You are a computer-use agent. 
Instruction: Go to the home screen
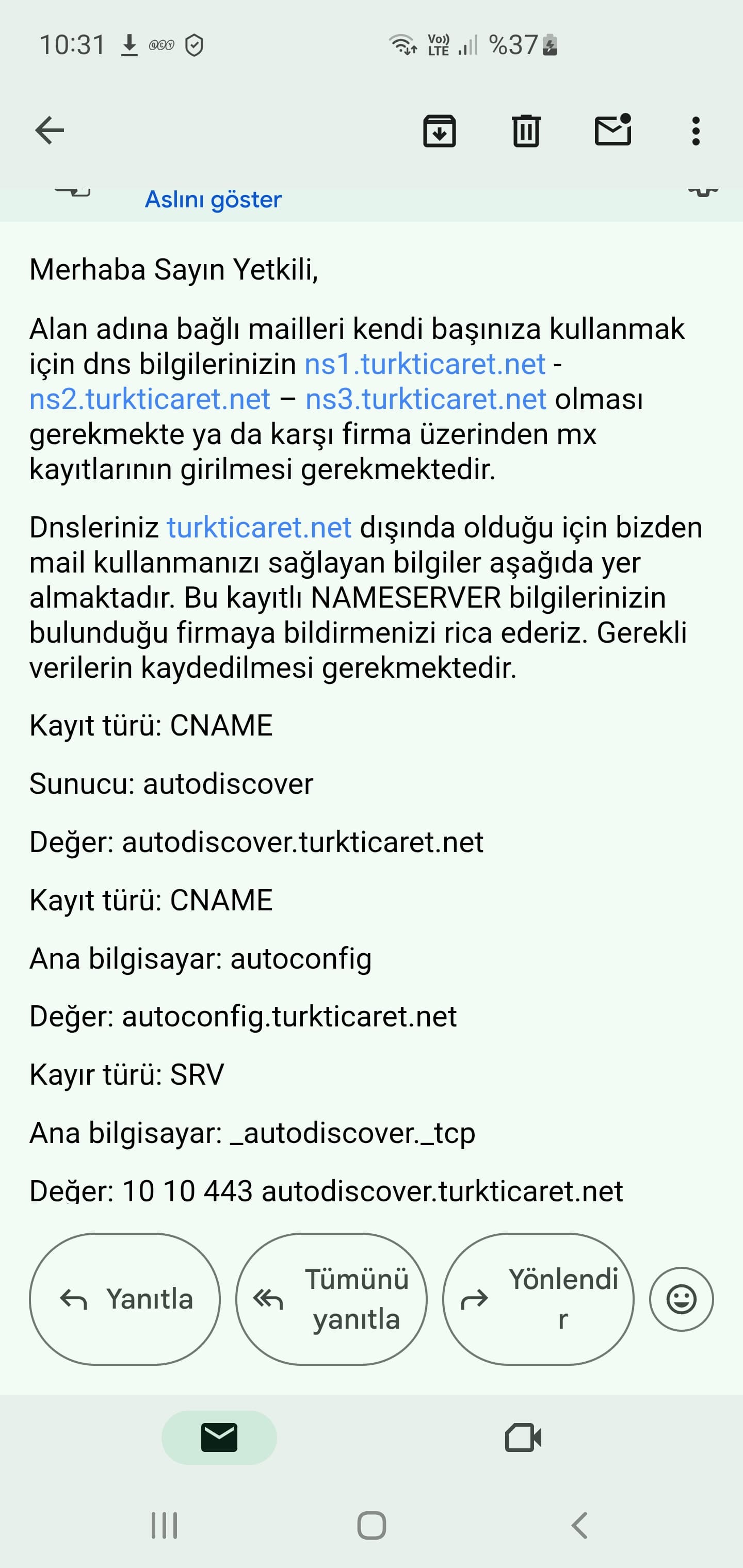pos(372,1525)
